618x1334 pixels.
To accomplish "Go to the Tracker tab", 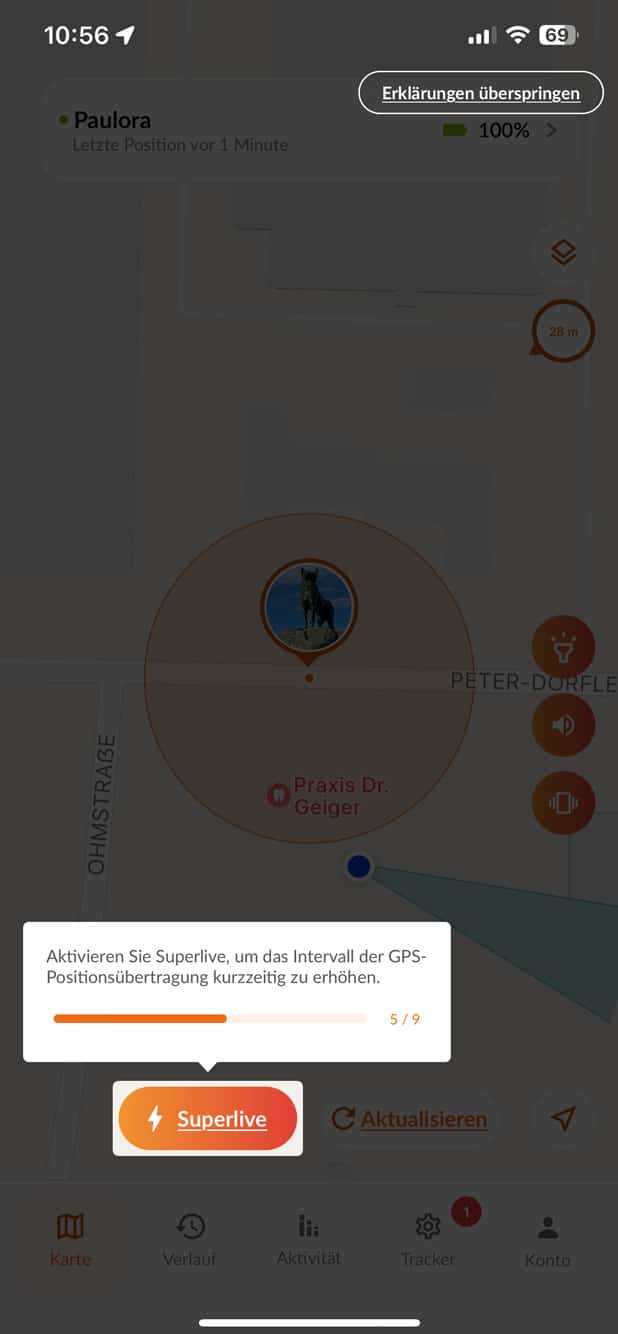I will (428, 1240).
